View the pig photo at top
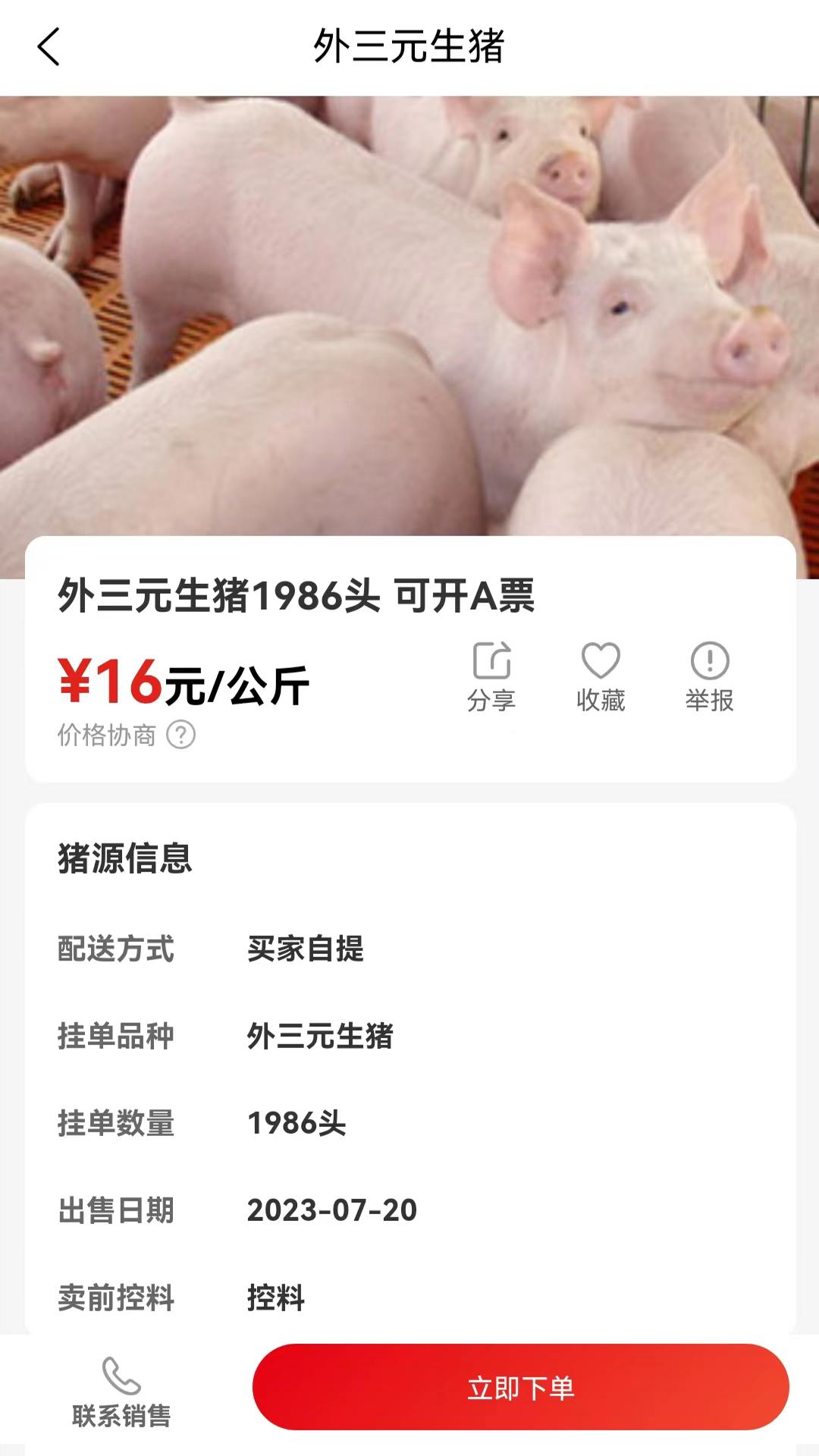The width and height of the screenshot is (819, 1456). tap(409, 318)
